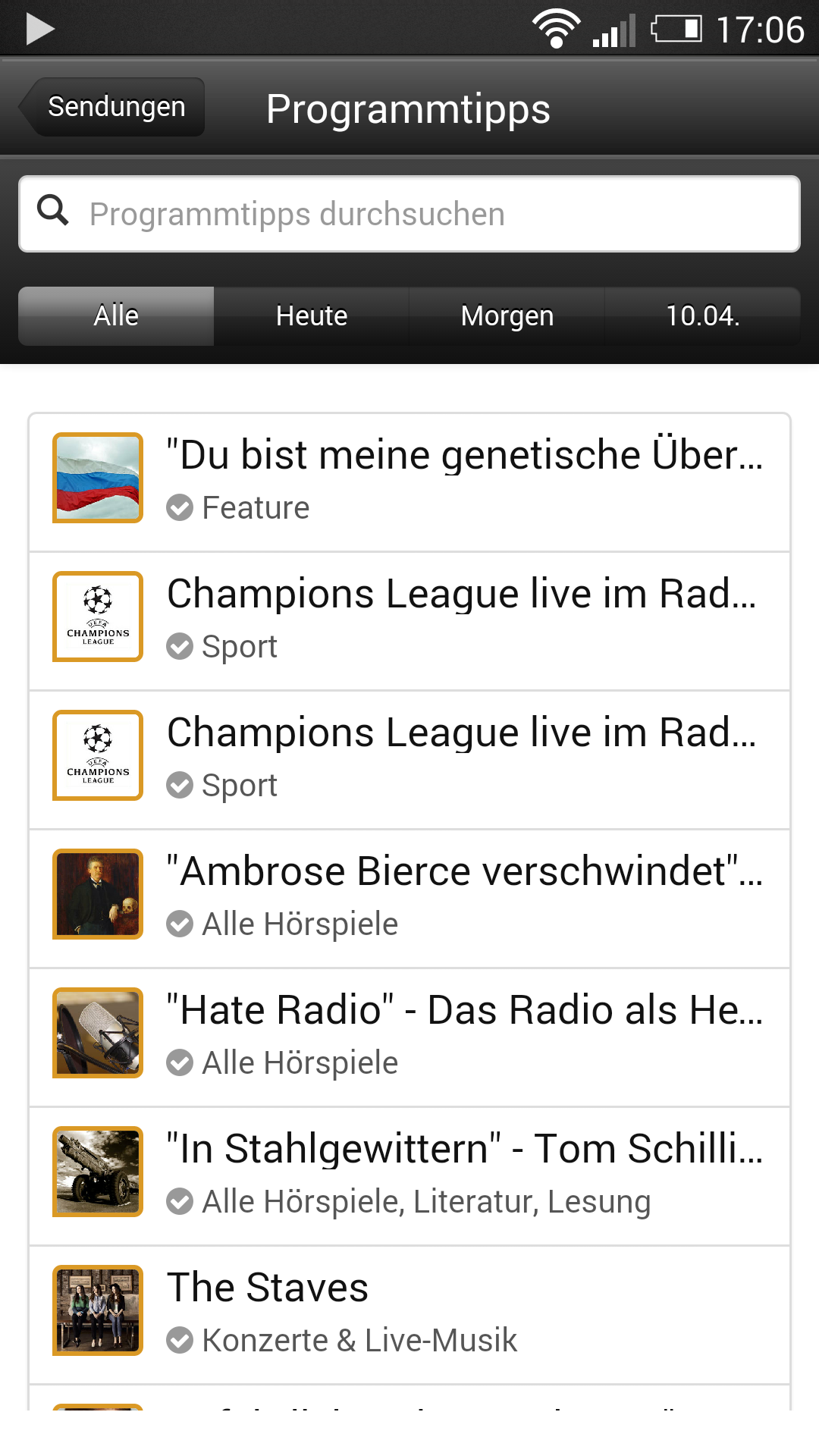The height and width of the screenshot is (1456, 819).
Task: Tap the 'Programmtipps durchsuchen' search field
Action: tap(409, 214)
